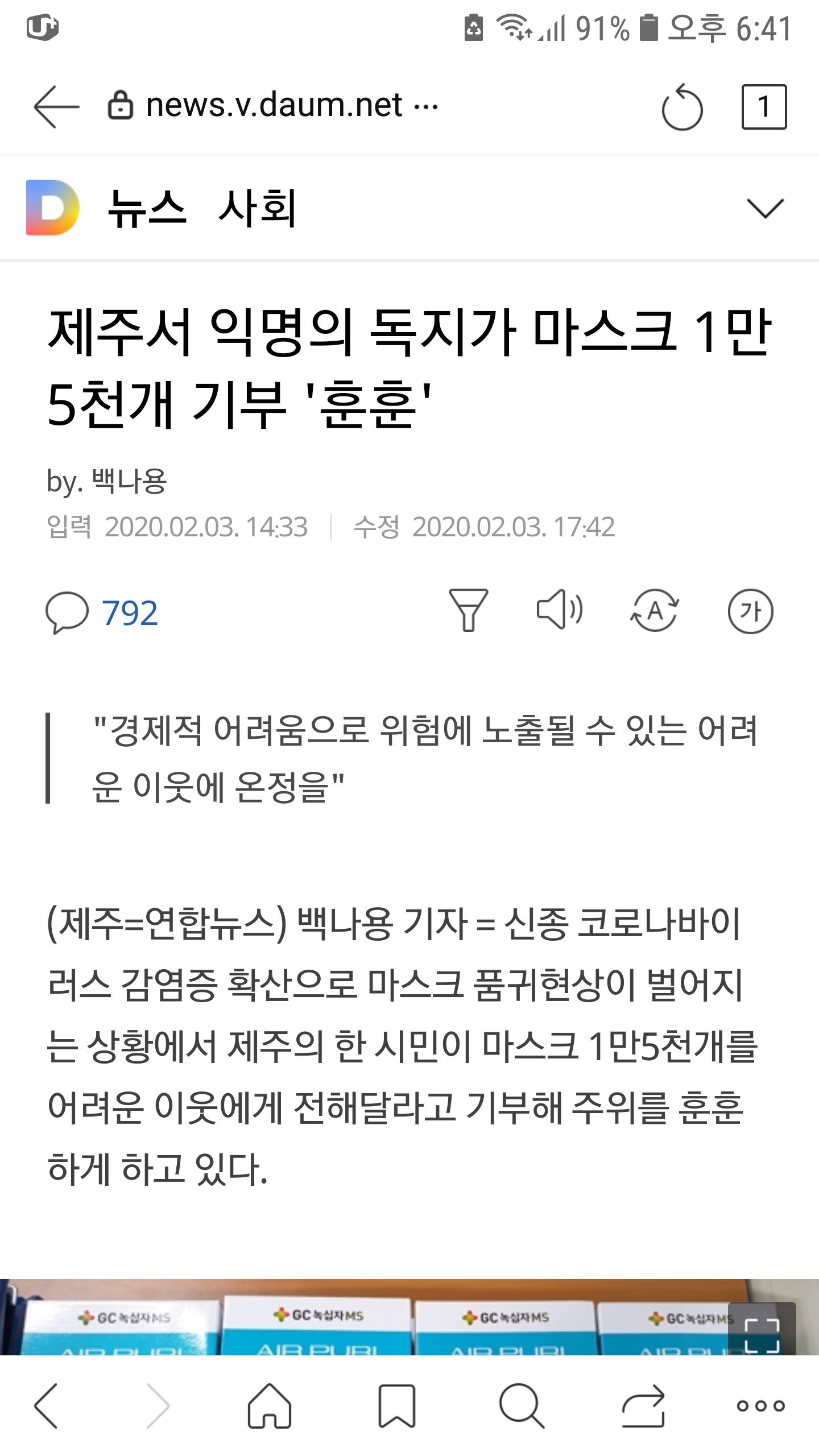819x1456 pixels.
Task: Change font size with the 가 icon
Action: click(x=750, y=611)
